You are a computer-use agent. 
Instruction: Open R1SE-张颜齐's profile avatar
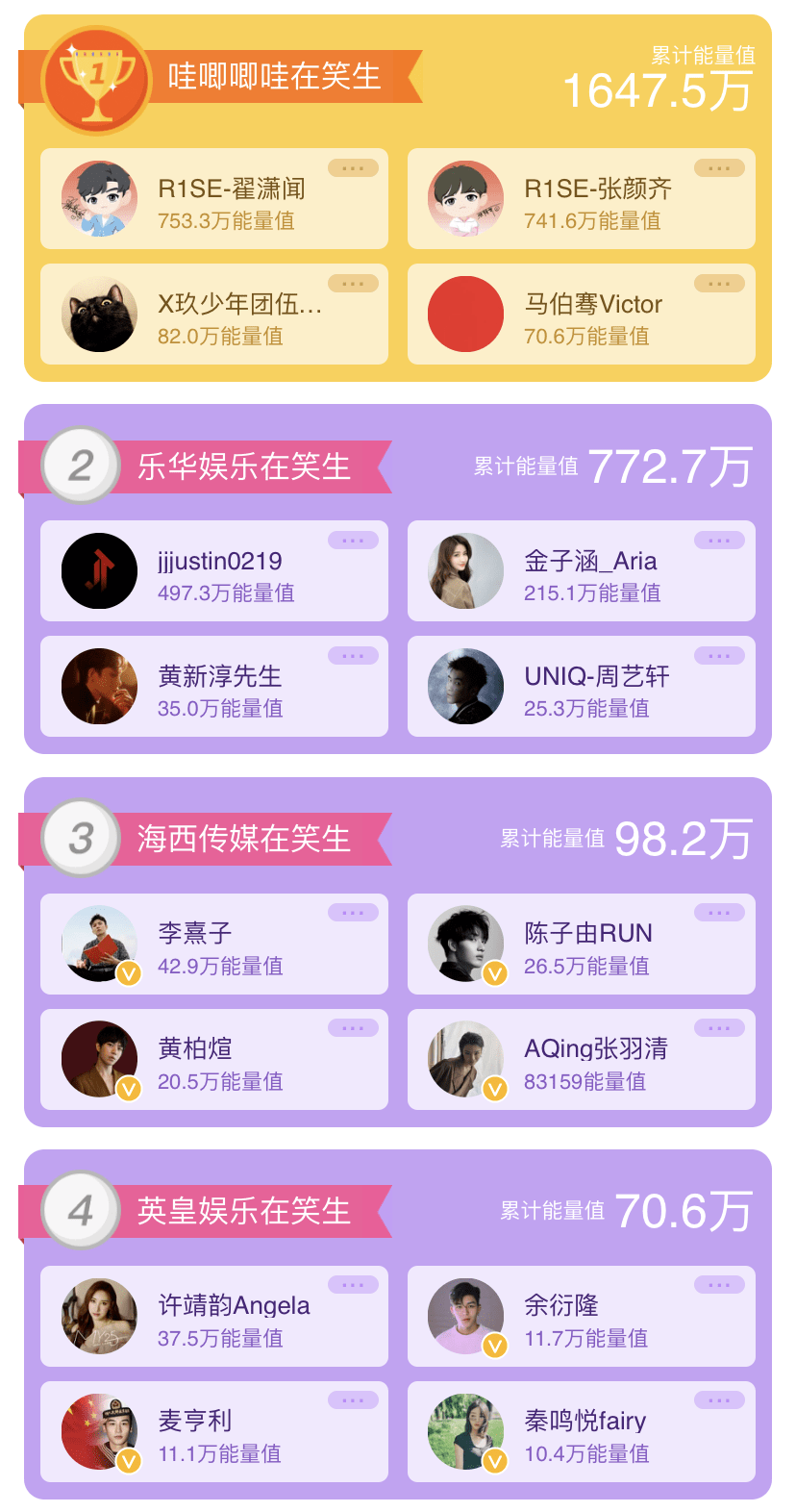[465, 198]
